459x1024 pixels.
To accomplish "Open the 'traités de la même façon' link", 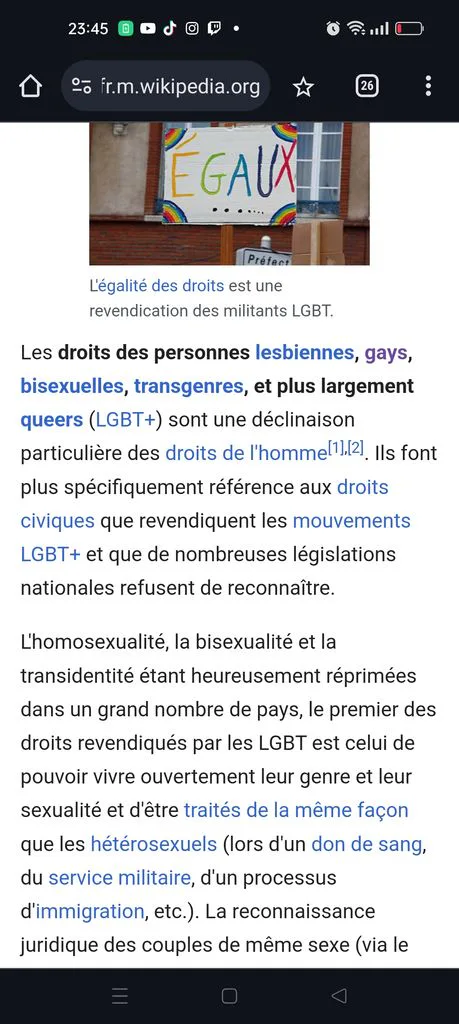I will pyautogui.click(x=296, y=810).
